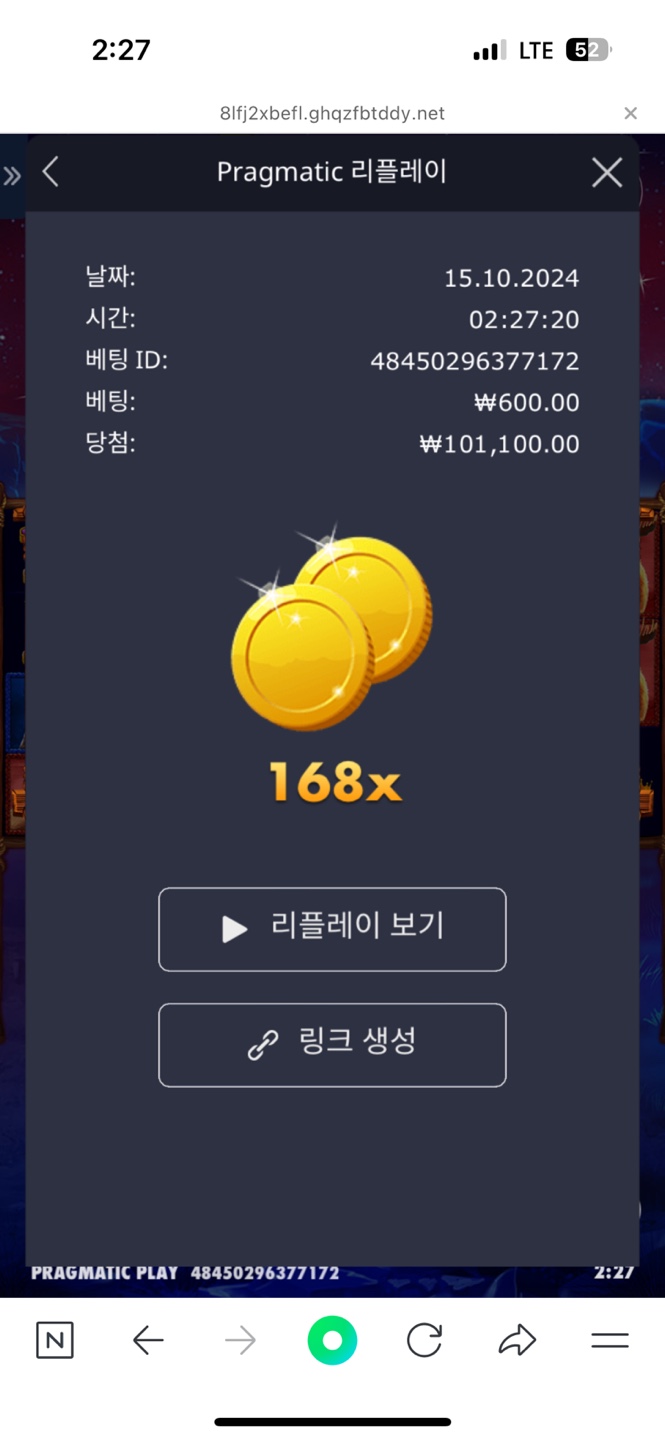Expand the side panel double-arrow
This screenshot has width=665, height=1440.
[12, 177]
